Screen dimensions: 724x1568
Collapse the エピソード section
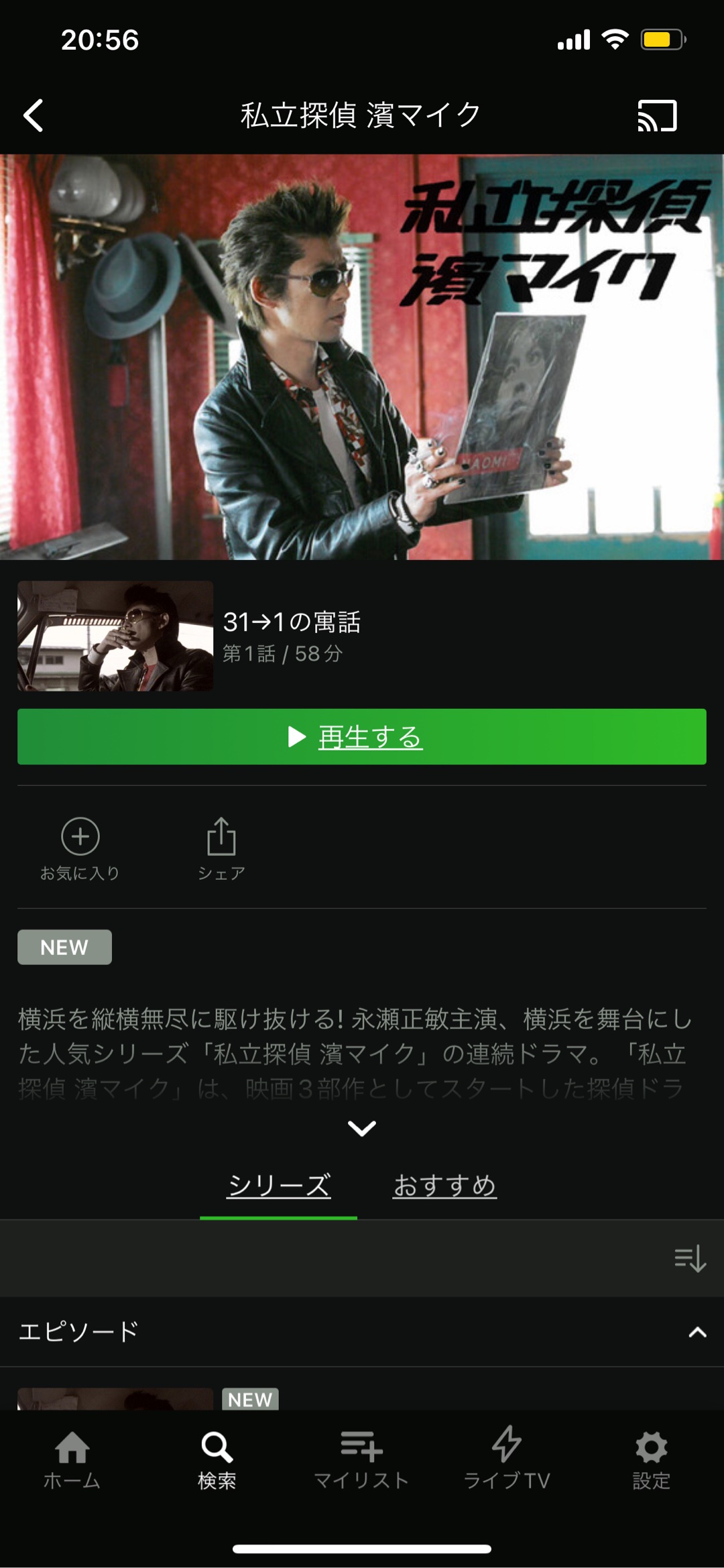697,1332
